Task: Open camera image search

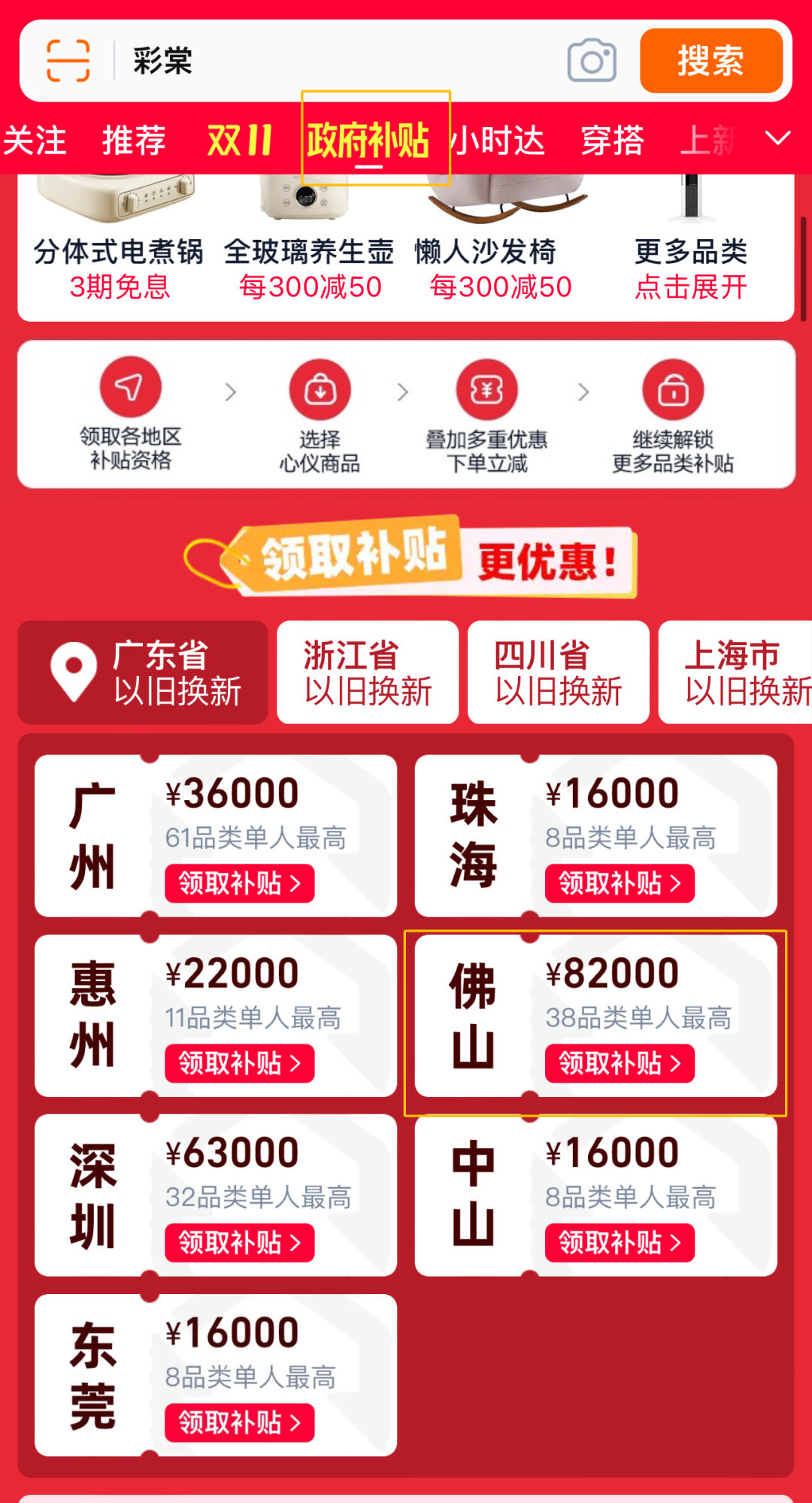Action: 592,61
